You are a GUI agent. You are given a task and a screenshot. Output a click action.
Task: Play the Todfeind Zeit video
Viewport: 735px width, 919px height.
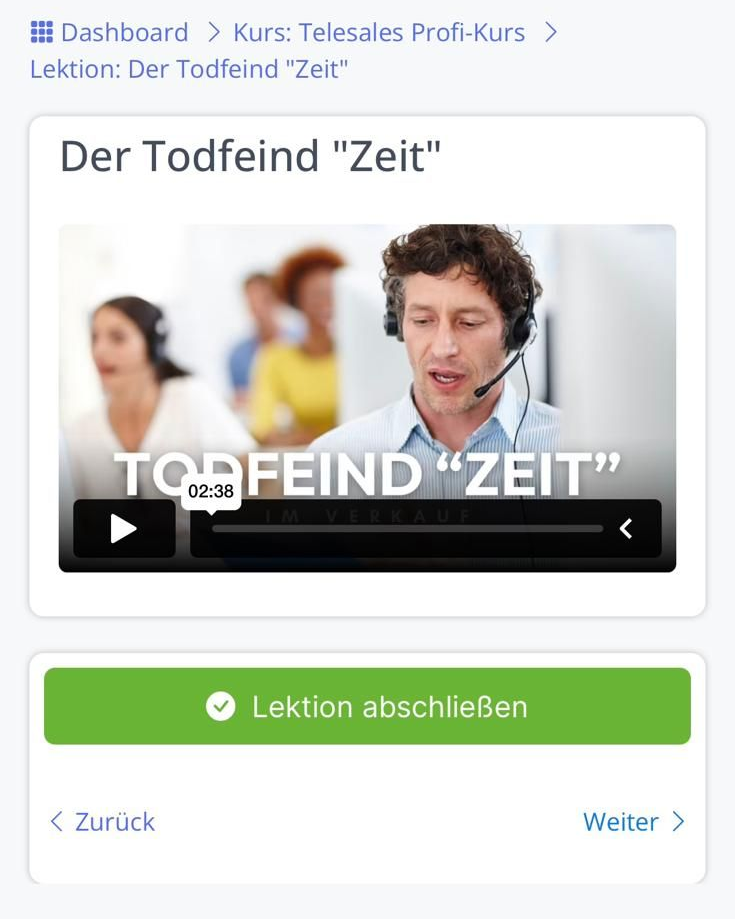[124, 528]
